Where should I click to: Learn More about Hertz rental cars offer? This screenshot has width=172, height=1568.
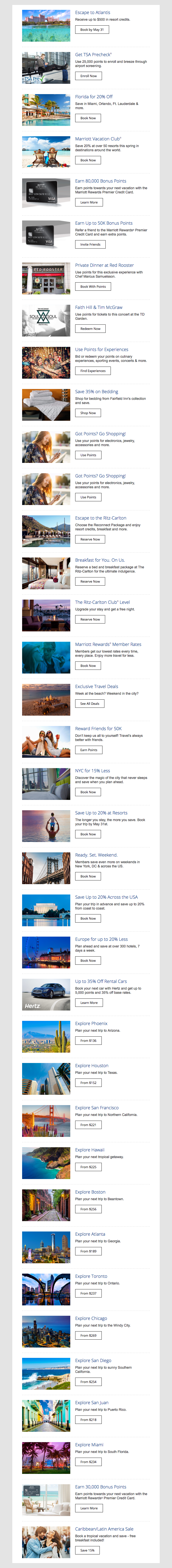pos(89,1003)
